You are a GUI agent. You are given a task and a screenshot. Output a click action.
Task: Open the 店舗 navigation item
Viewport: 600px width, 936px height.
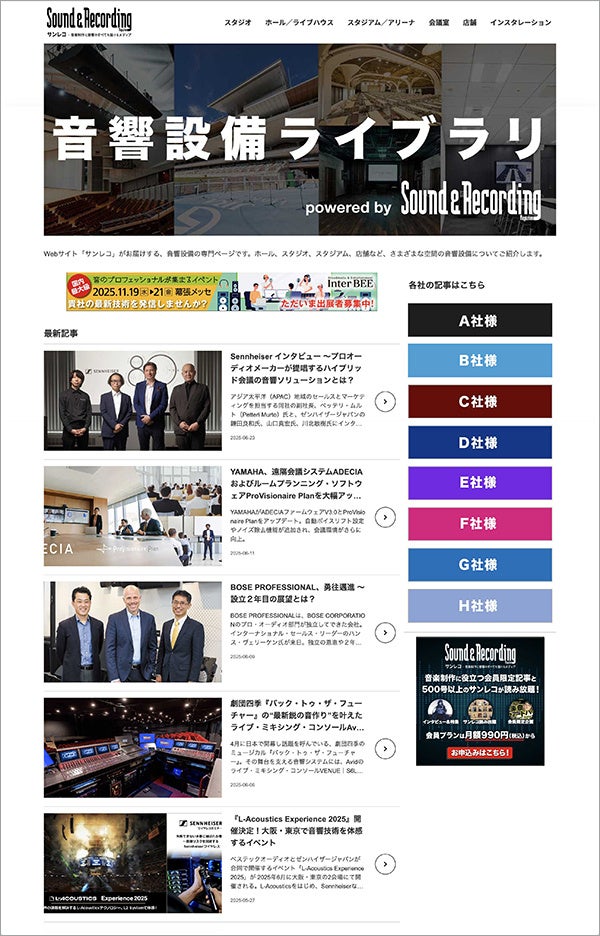pyautogui.click(x=469, y=22)
